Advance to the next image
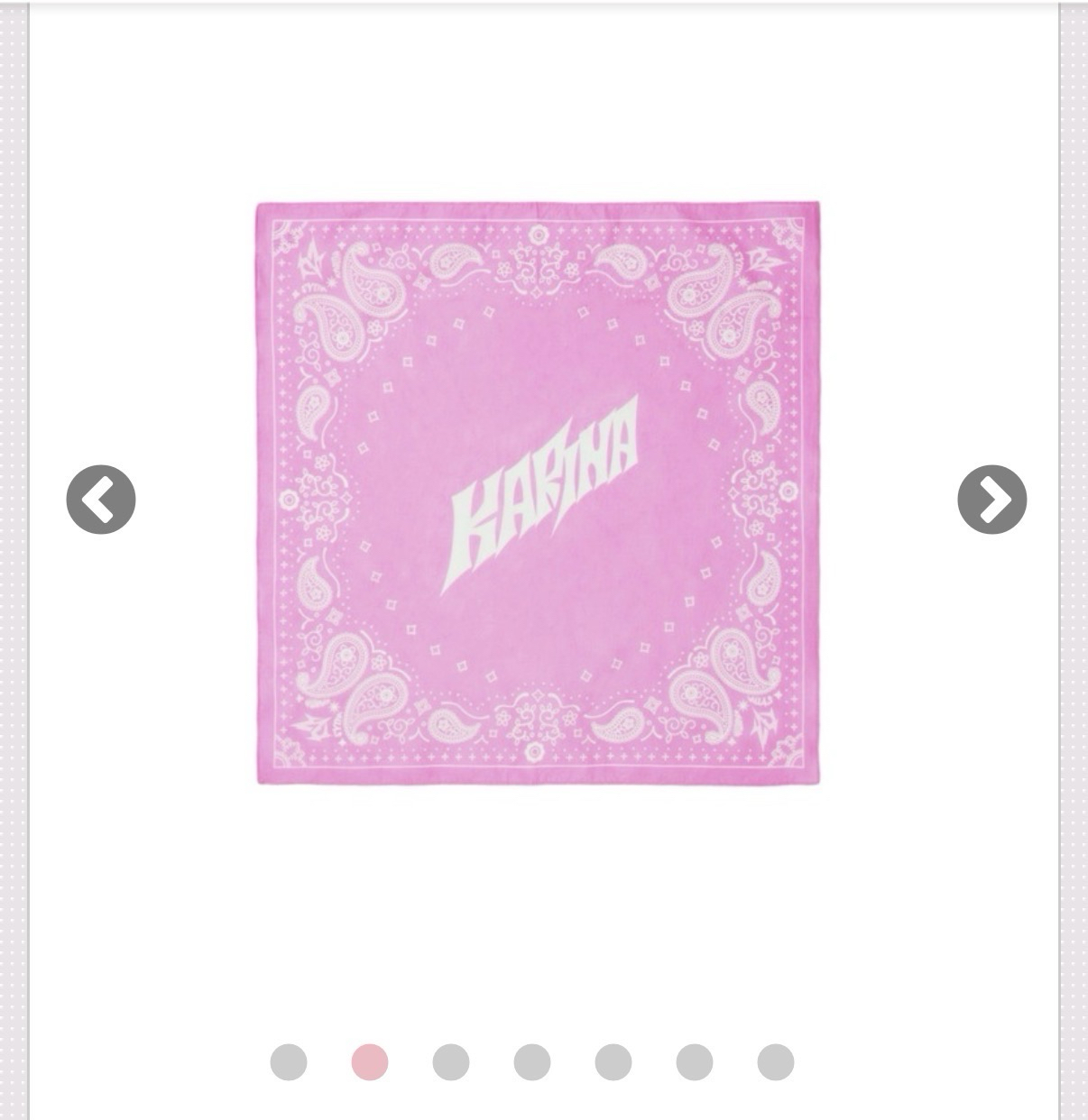 (x=991, y=500)
